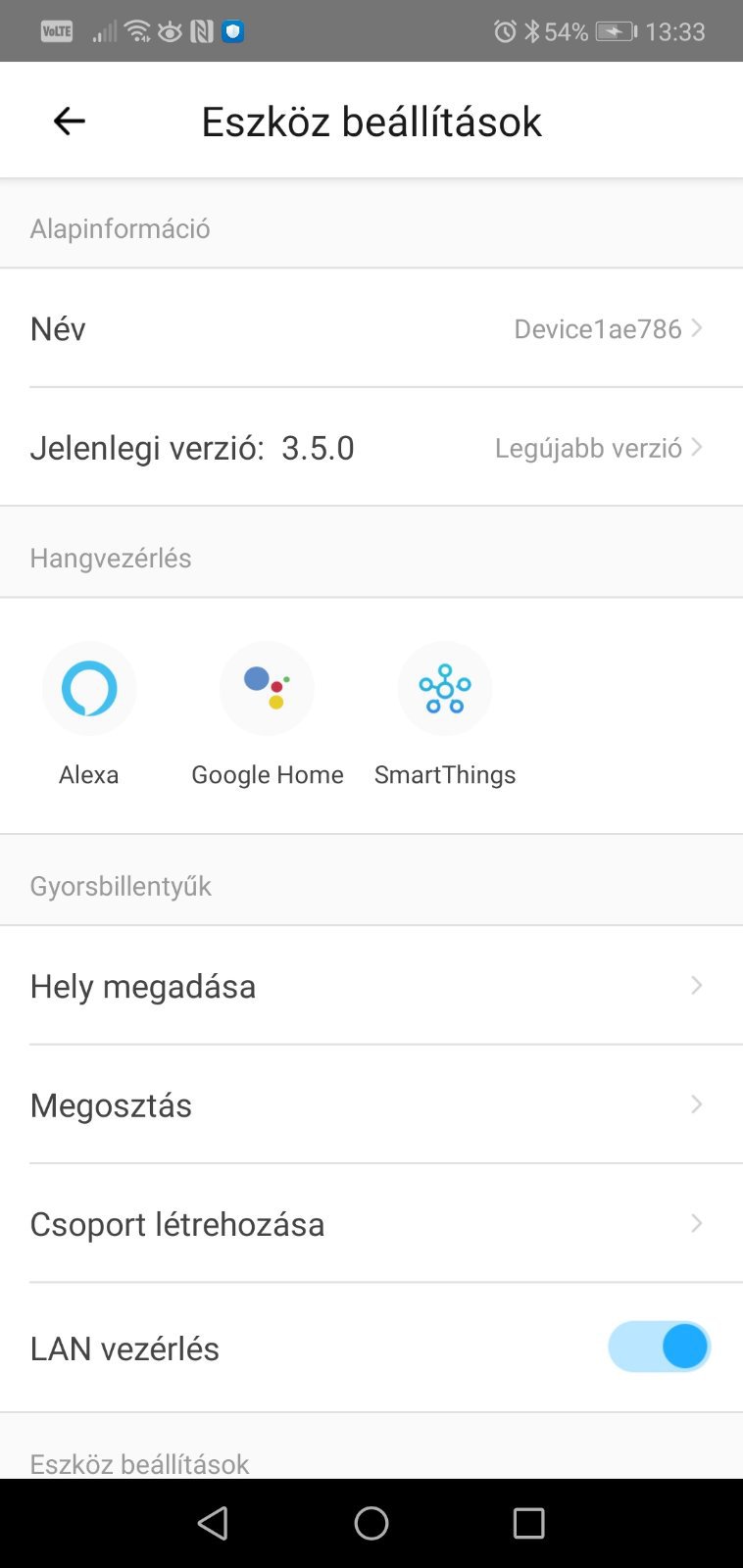Viewport: 743px width, 1568px height.
Task: Toggle the LAN vezérlés switch off
Action: click(x=659, y=1347)
